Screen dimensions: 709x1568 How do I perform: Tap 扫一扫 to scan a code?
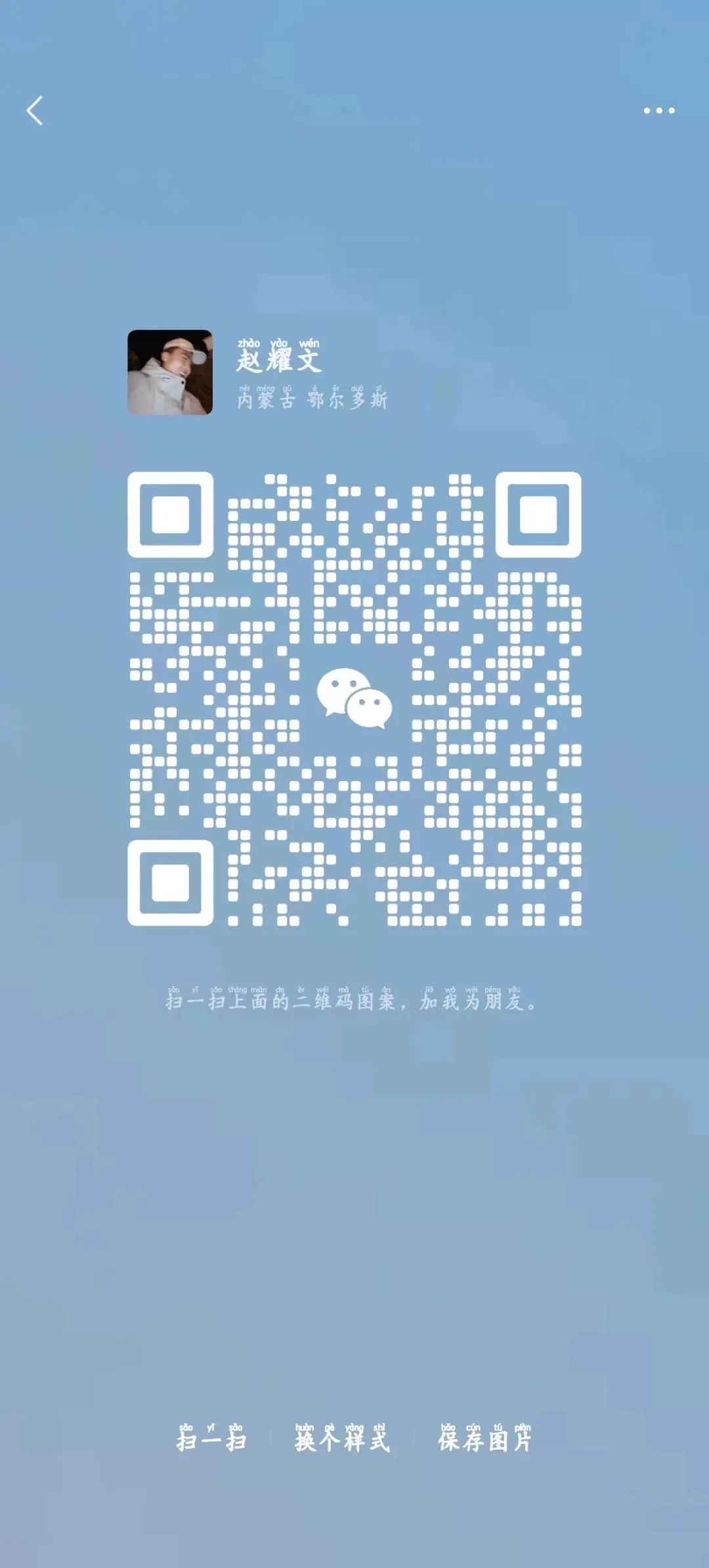coord(211,1437)
